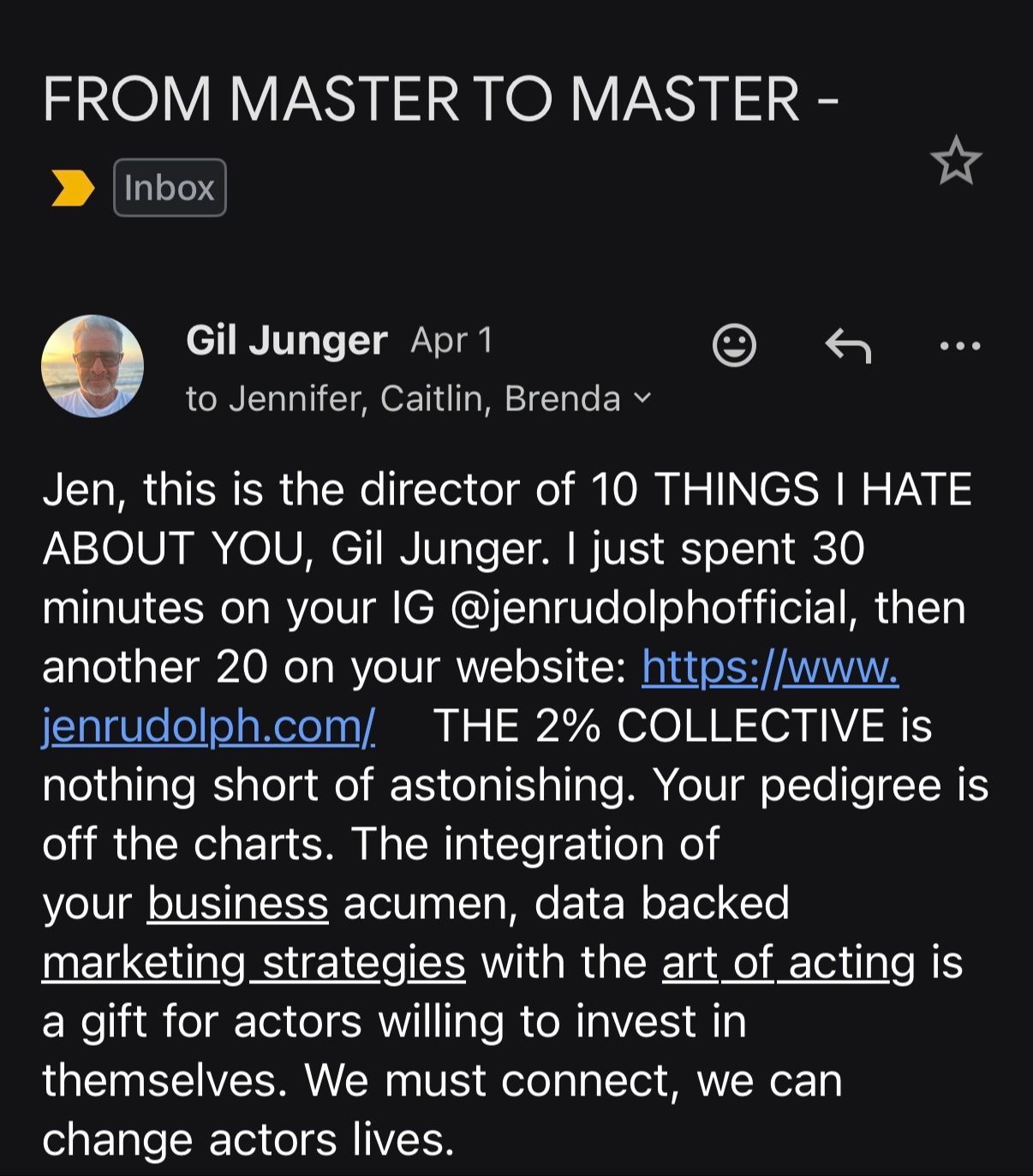Image resolution: width=1033 pixels, height=1176 pixels.
Task: Toggle the yellow importance marker
Action: [x=72, y=188]
